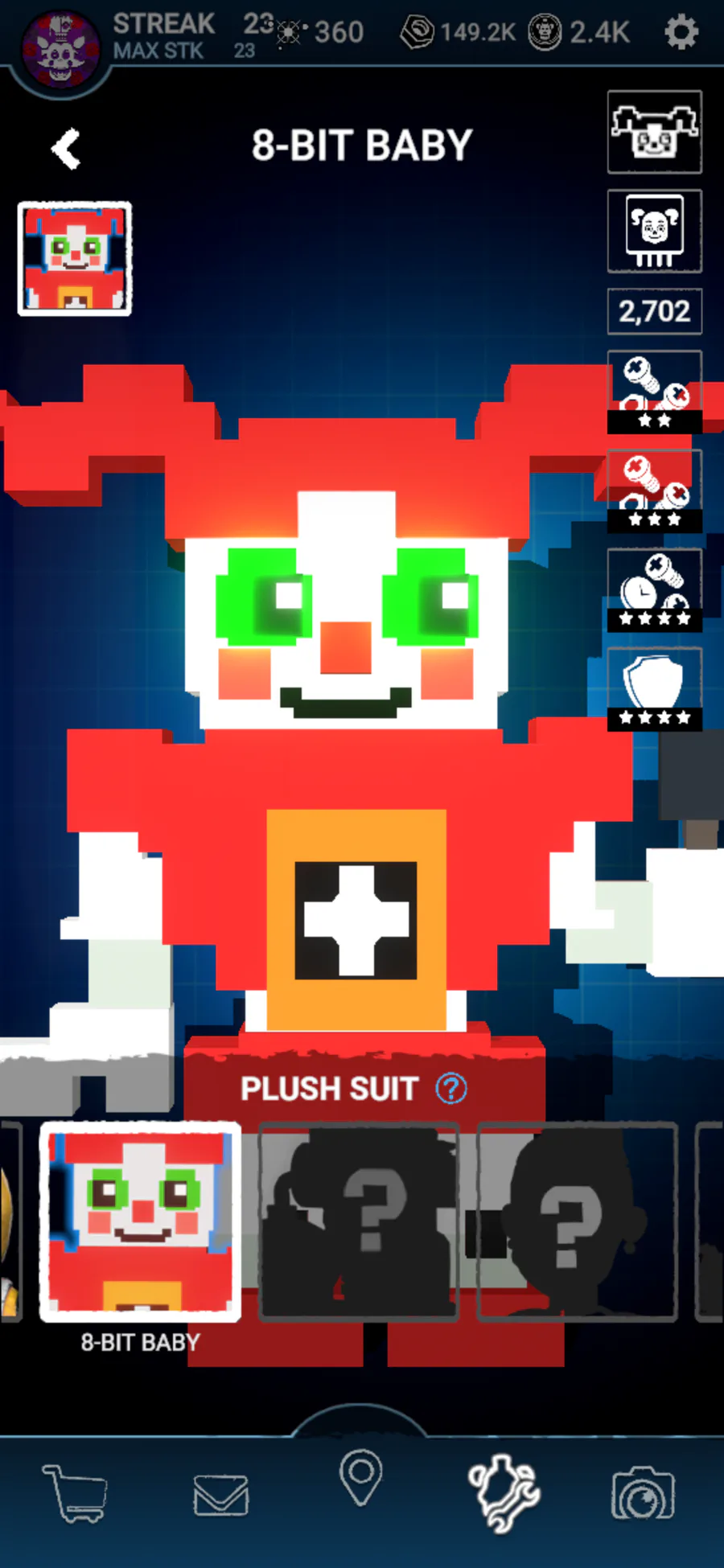Go back with the arrow
The height and width of the screenshot is (1568, 724).
(66, 149)
